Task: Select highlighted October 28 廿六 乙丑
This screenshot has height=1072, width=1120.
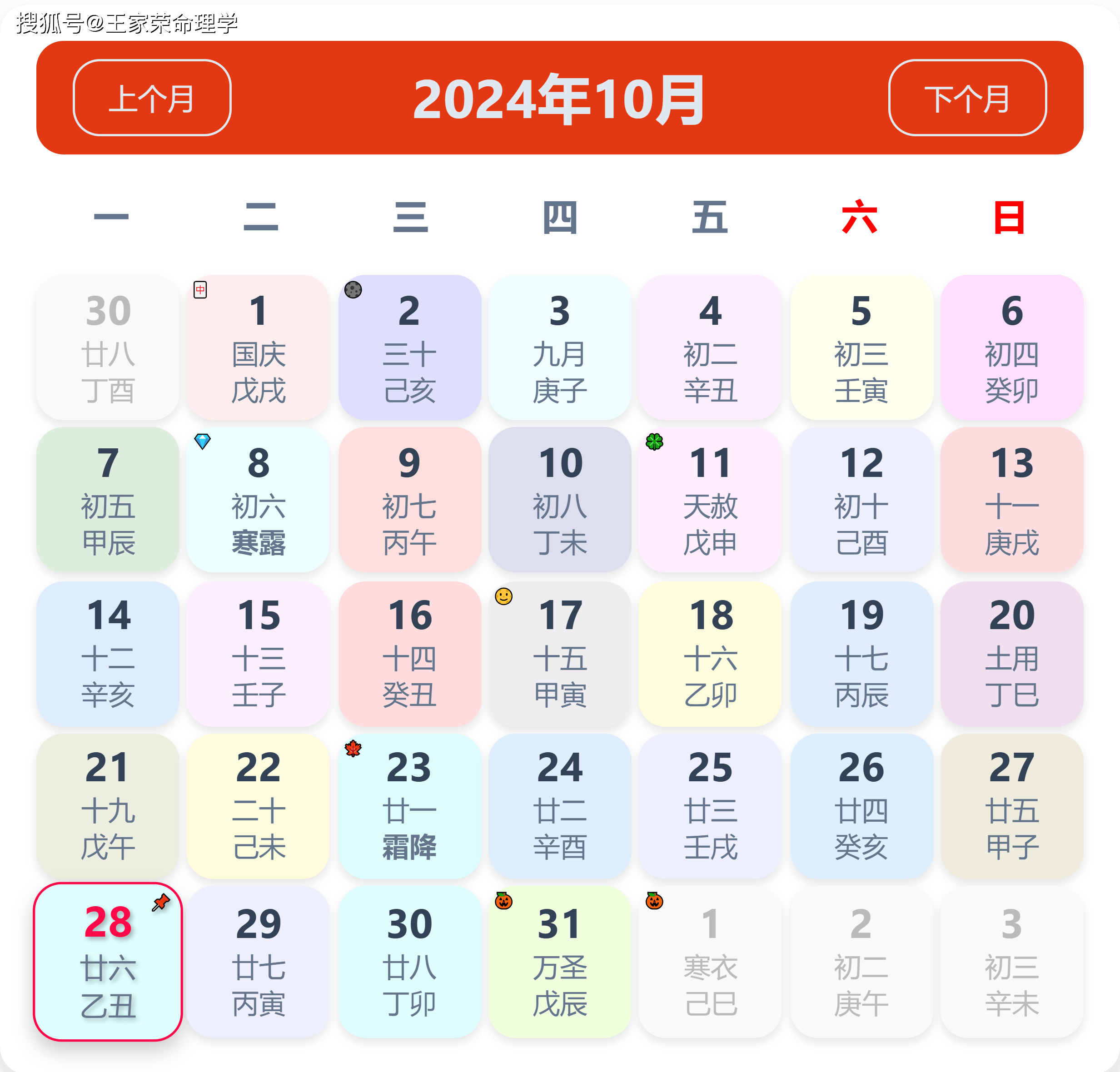Action: point(108,962)
